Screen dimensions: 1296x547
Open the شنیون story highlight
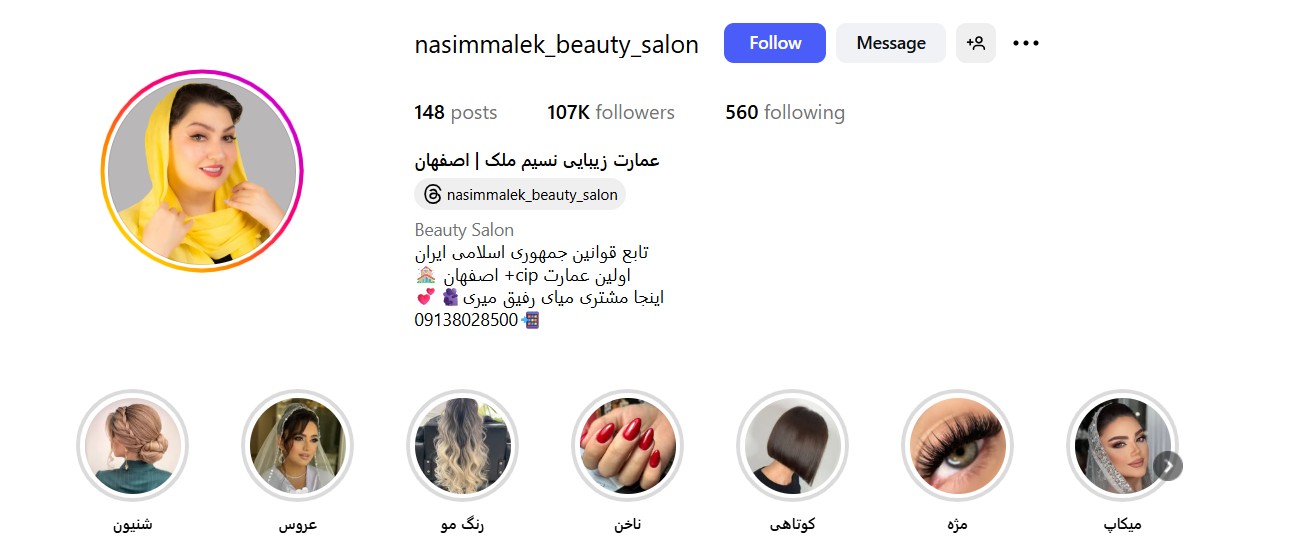tap(132, 446)
